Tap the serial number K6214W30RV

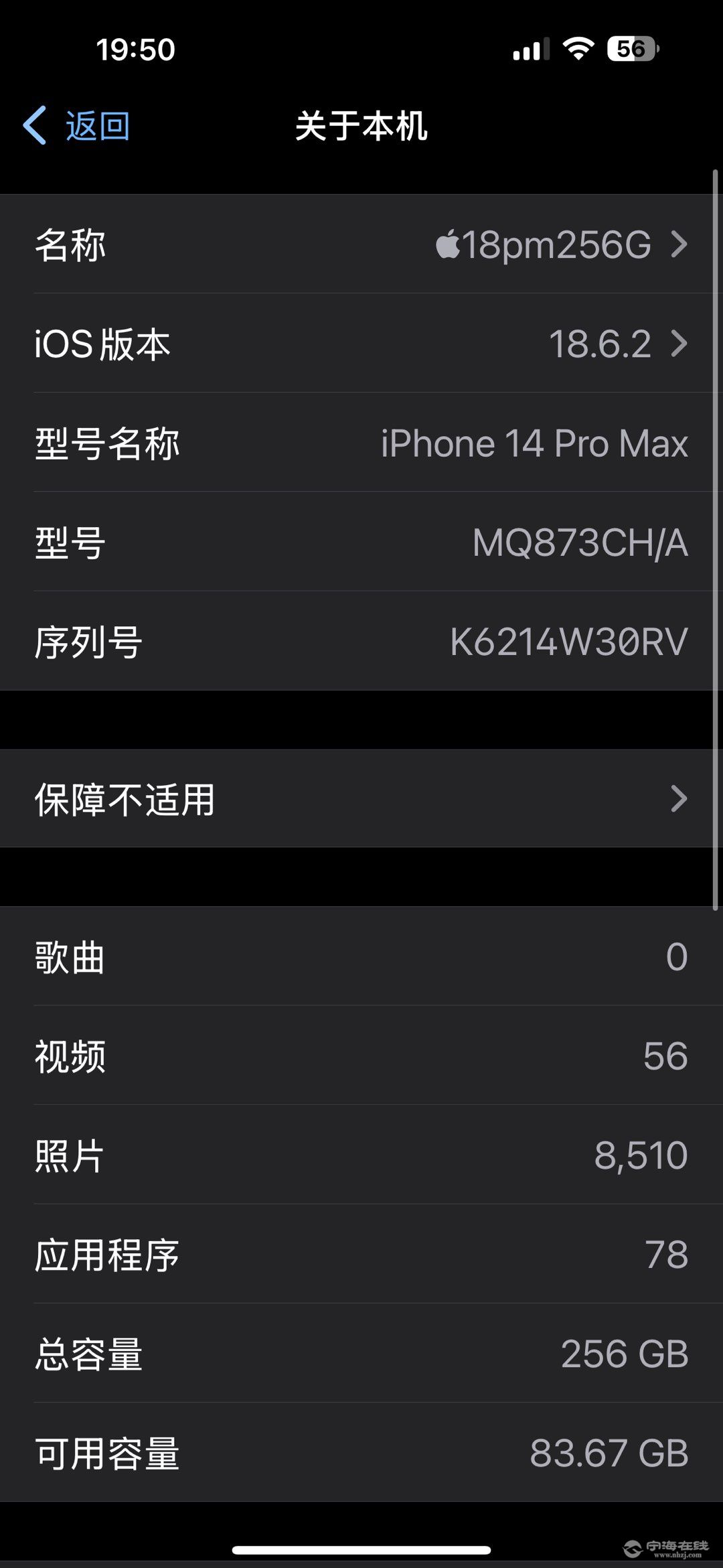[x=568, y=642]
